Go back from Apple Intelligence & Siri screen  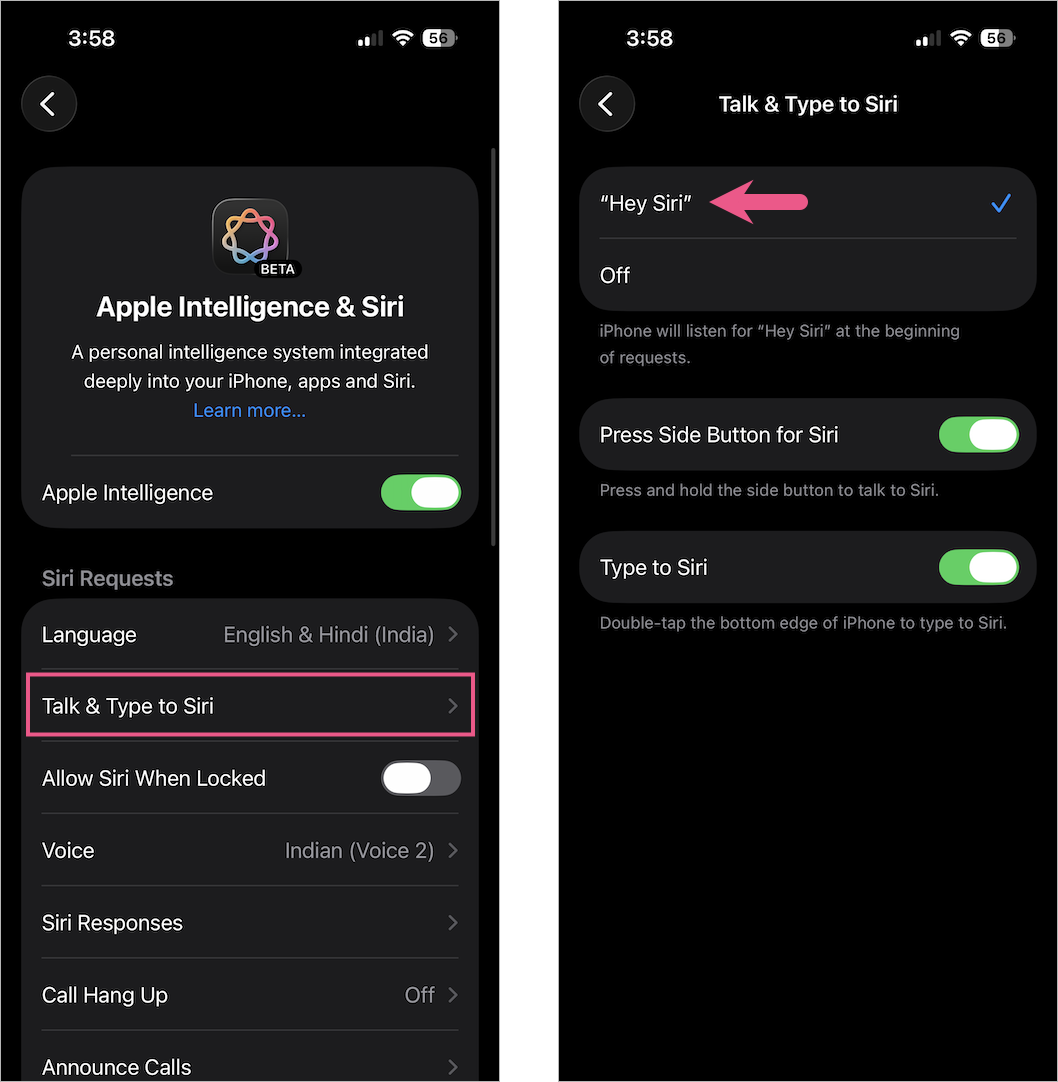click(x=48, y=104)
